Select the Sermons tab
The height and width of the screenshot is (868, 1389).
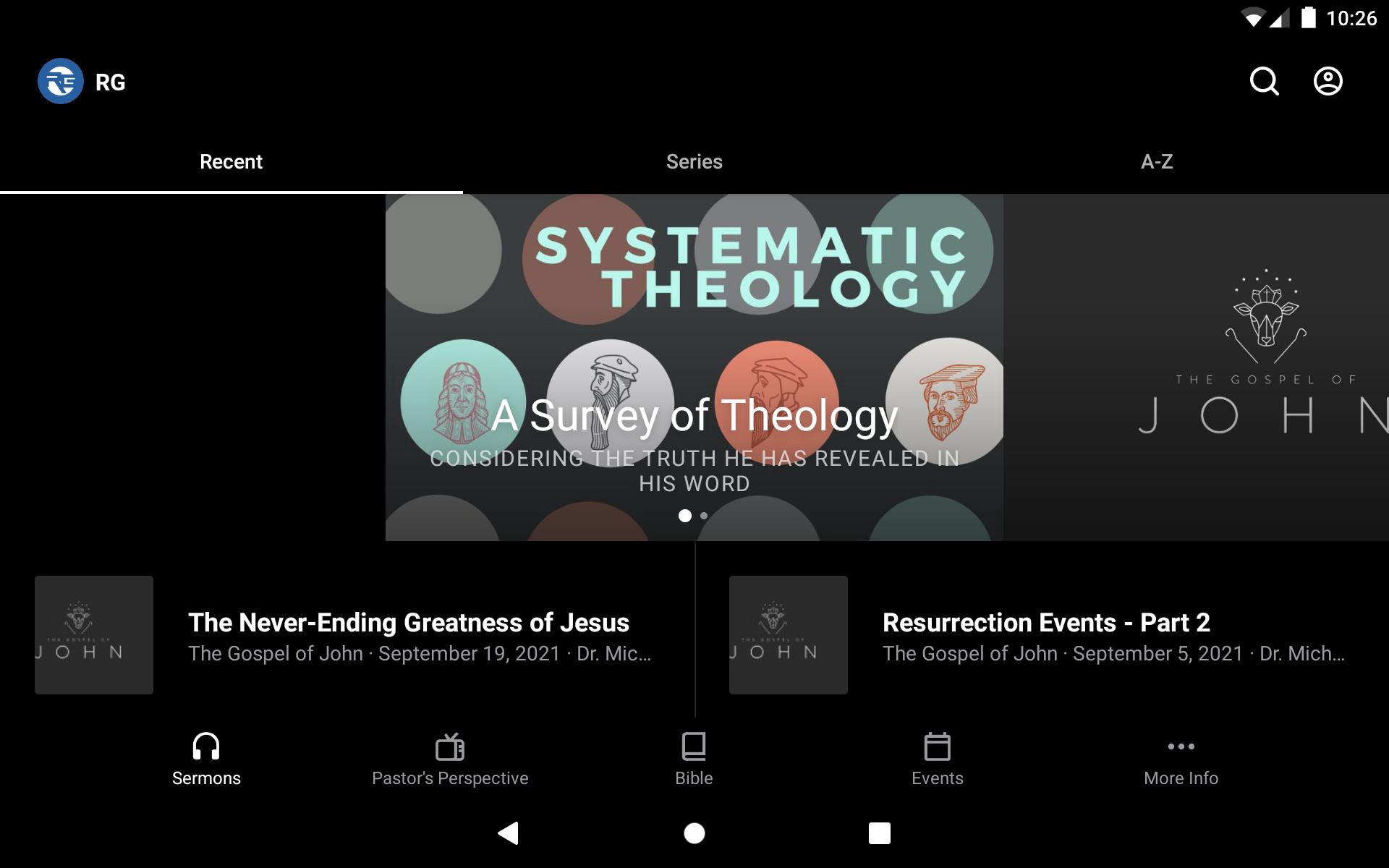pos(206,759)
